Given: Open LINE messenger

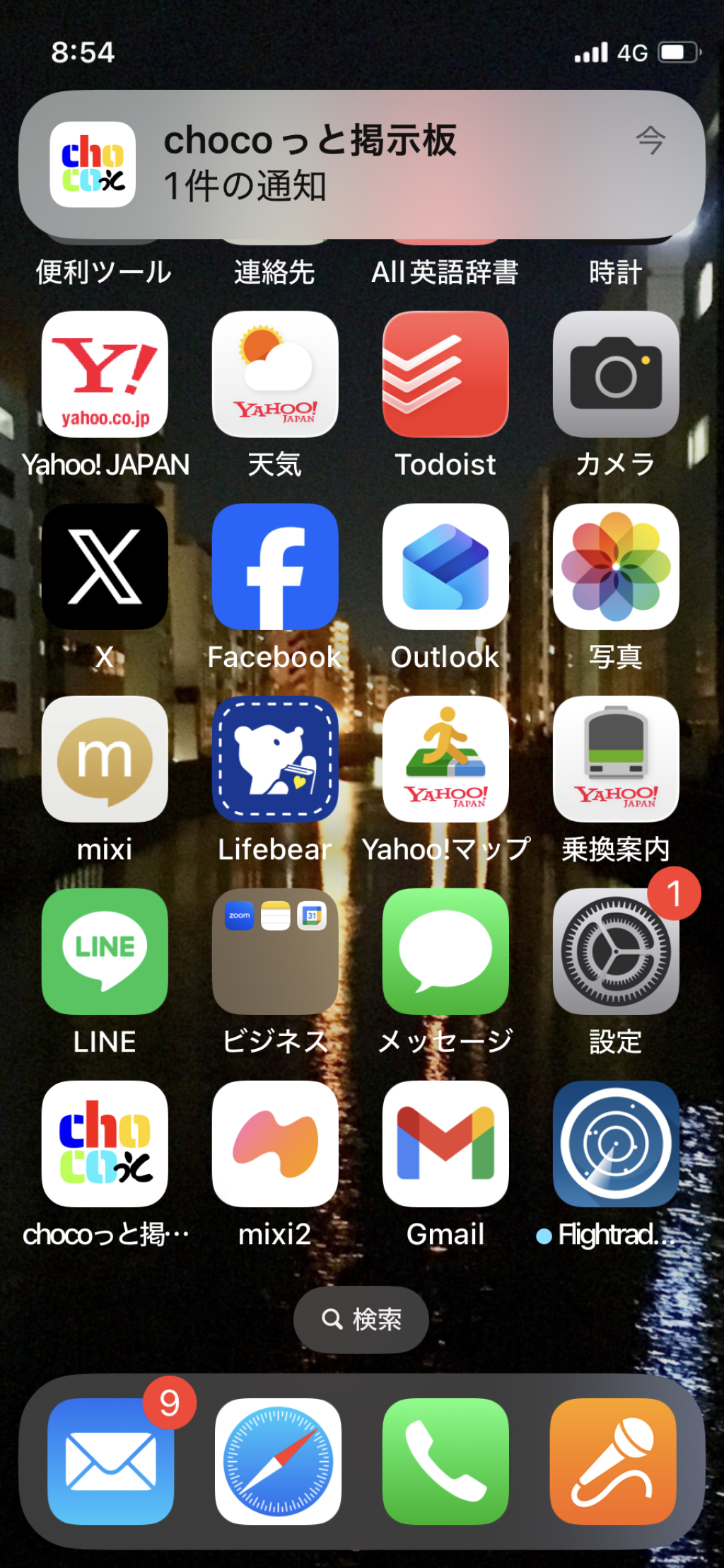Looking at the screenshot, I should (x=105, y=951).
